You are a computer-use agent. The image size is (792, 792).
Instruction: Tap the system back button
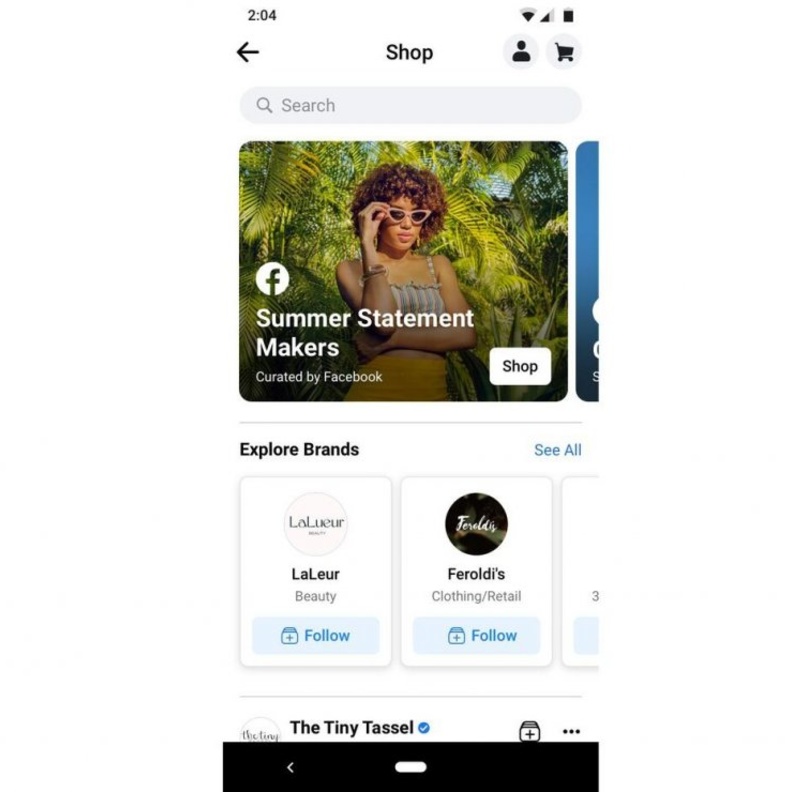(x=291, y=768)
